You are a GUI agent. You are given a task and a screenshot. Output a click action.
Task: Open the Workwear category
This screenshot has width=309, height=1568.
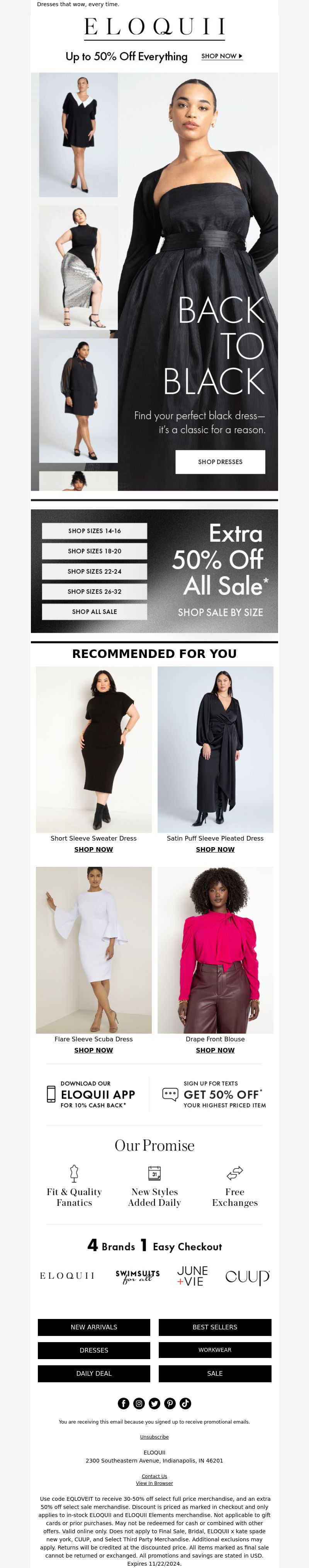coord(215,1350)
